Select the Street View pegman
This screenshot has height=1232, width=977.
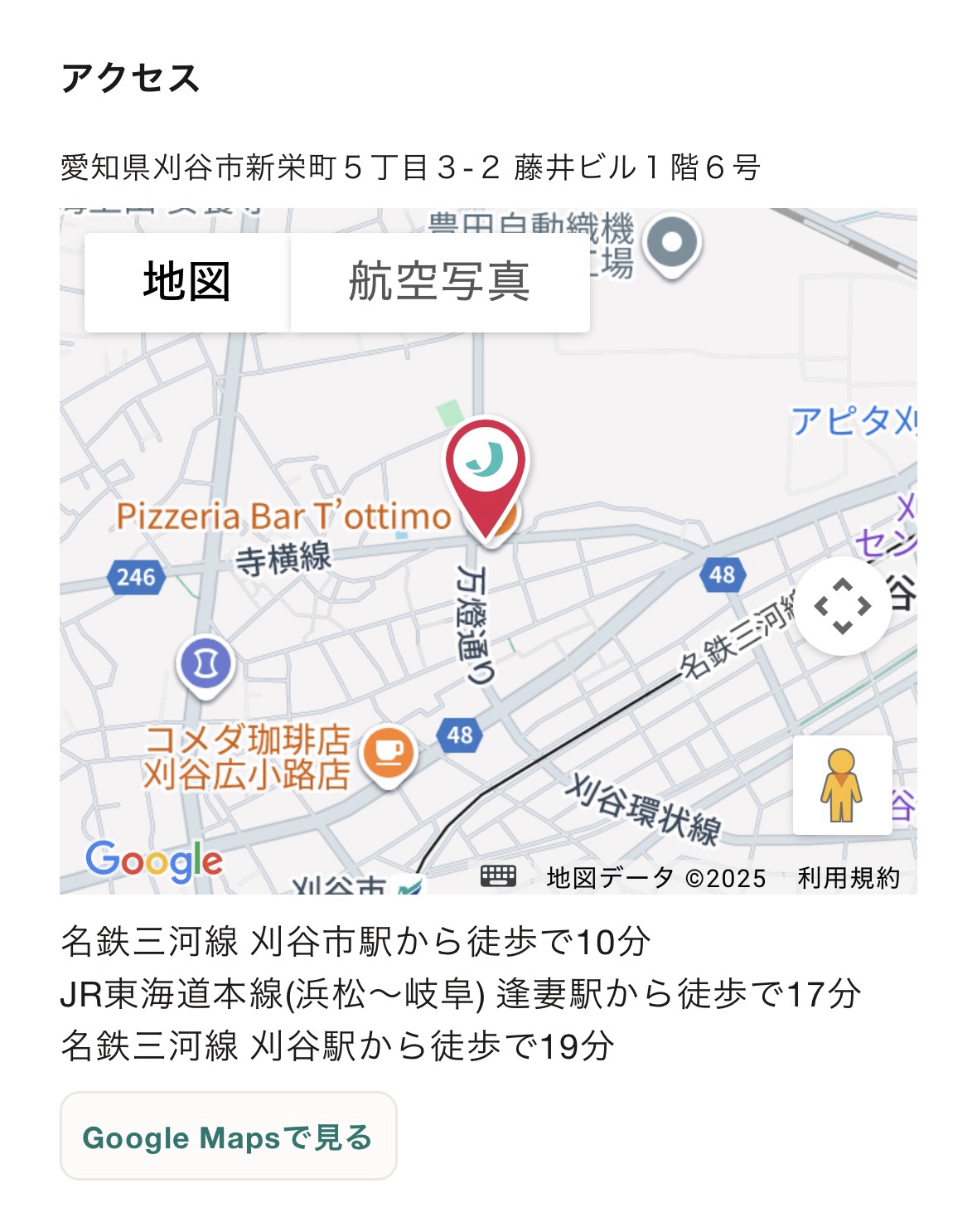(x=842, y=785)
